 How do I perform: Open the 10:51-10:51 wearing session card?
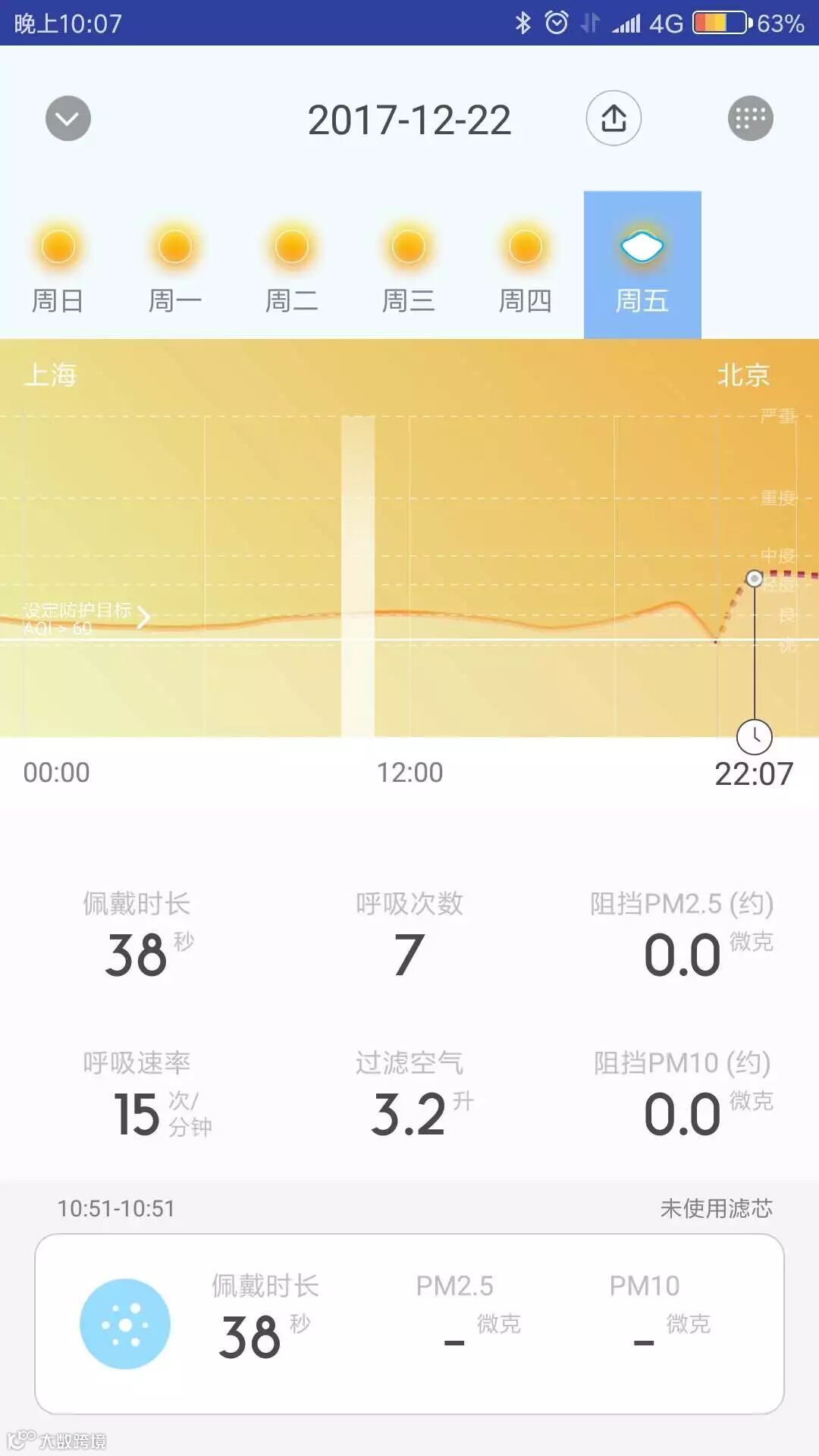tap(409, 1323)
